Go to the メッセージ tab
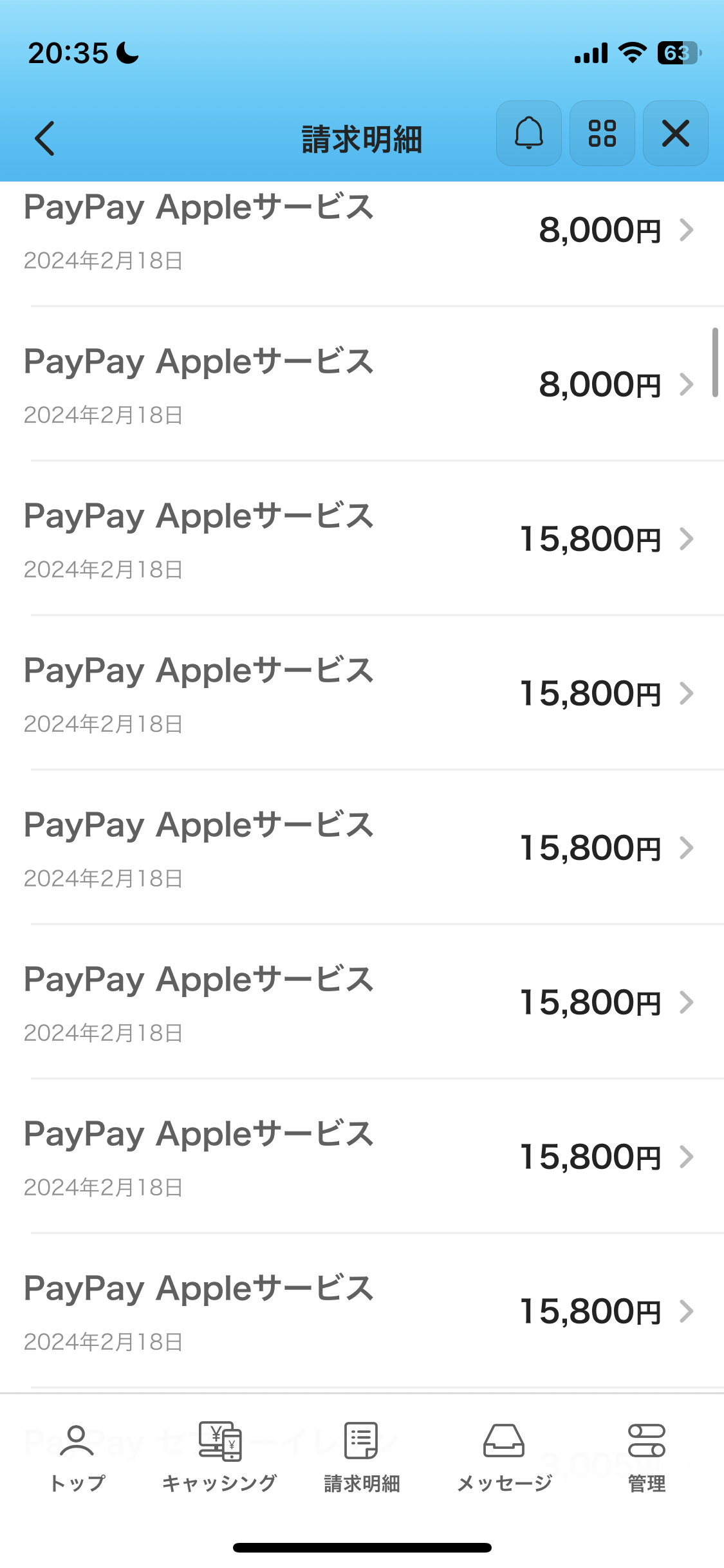 pos(505,1458)
